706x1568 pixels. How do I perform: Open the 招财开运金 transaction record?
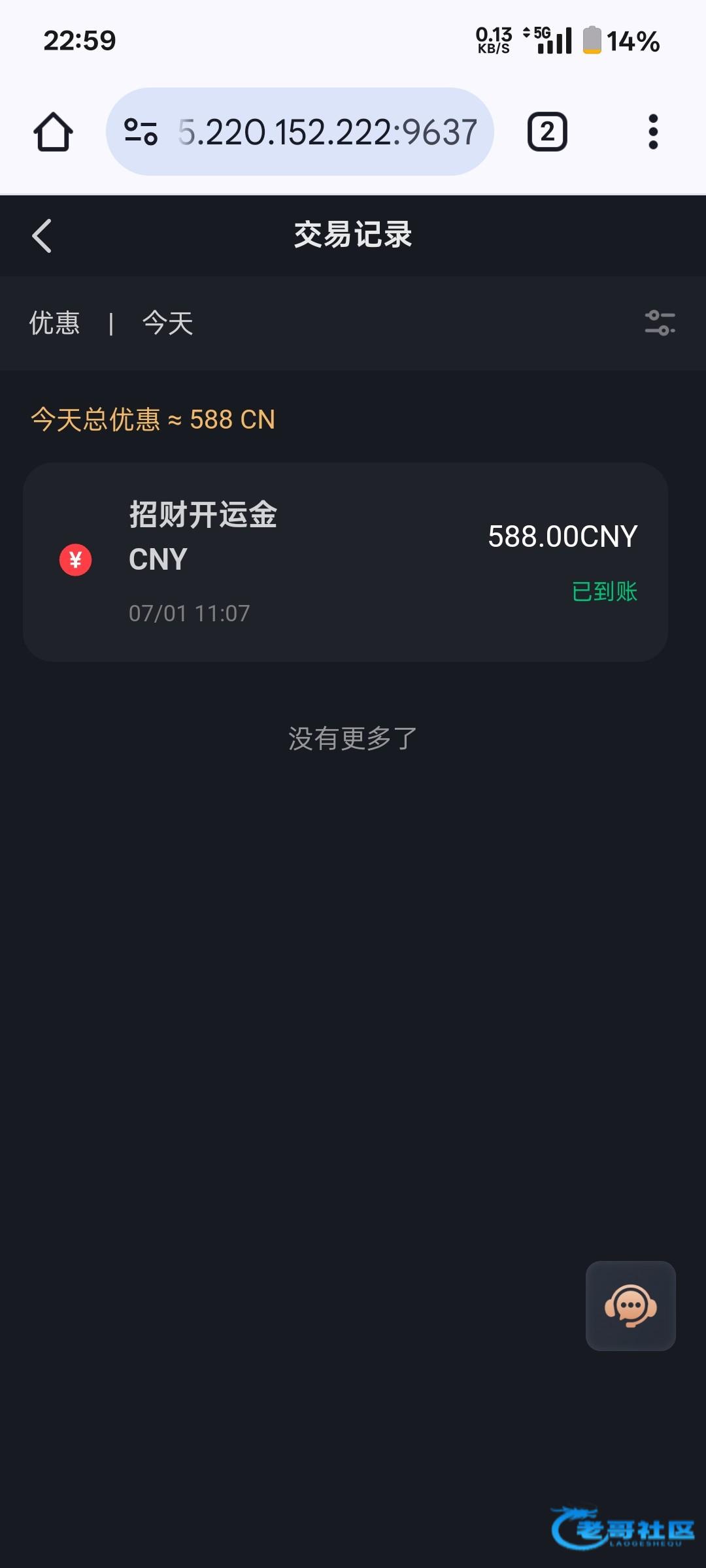[345, 562]
